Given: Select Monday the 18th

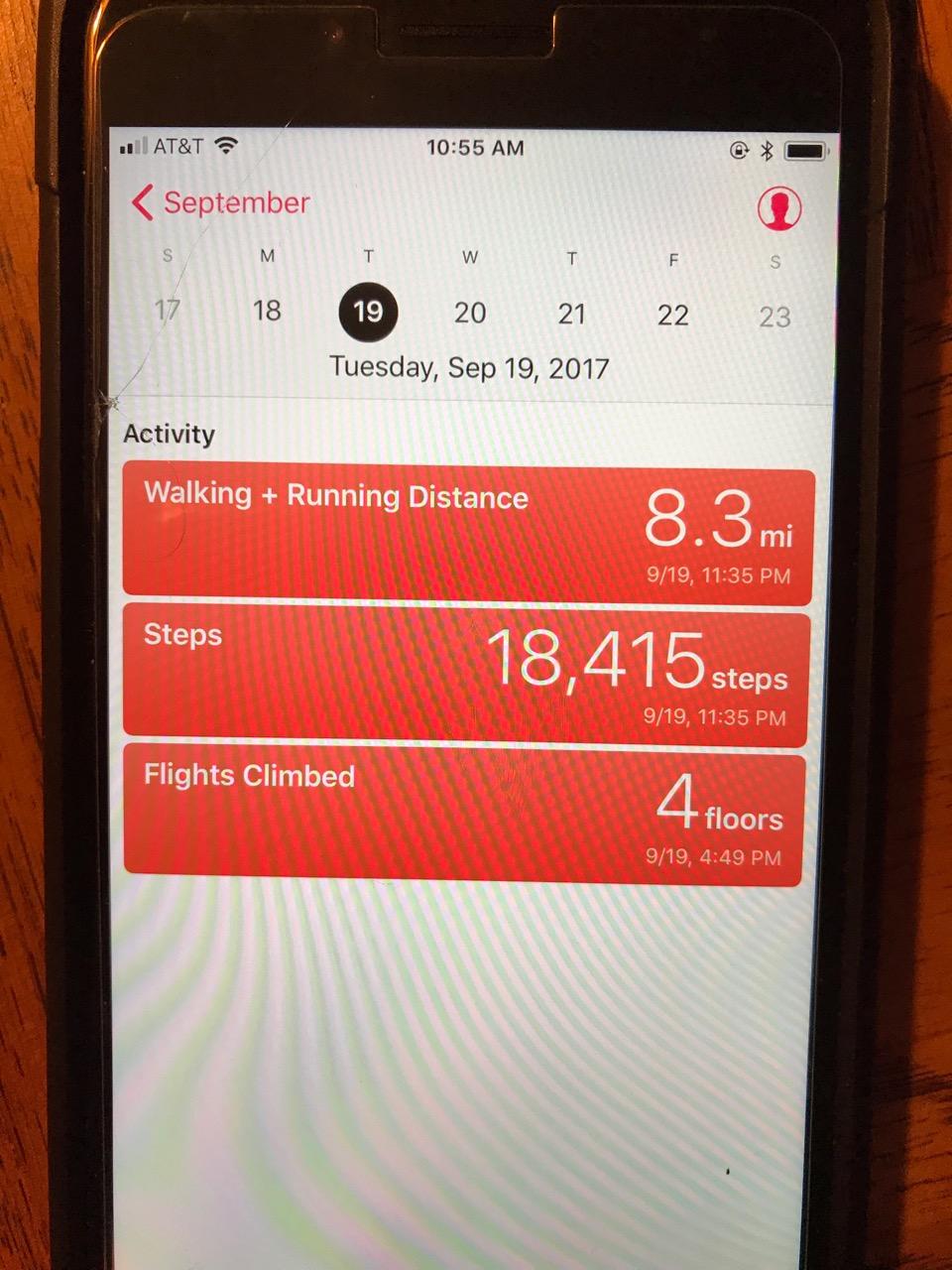Looking at the screenshot, I should (x=267, y=311).
